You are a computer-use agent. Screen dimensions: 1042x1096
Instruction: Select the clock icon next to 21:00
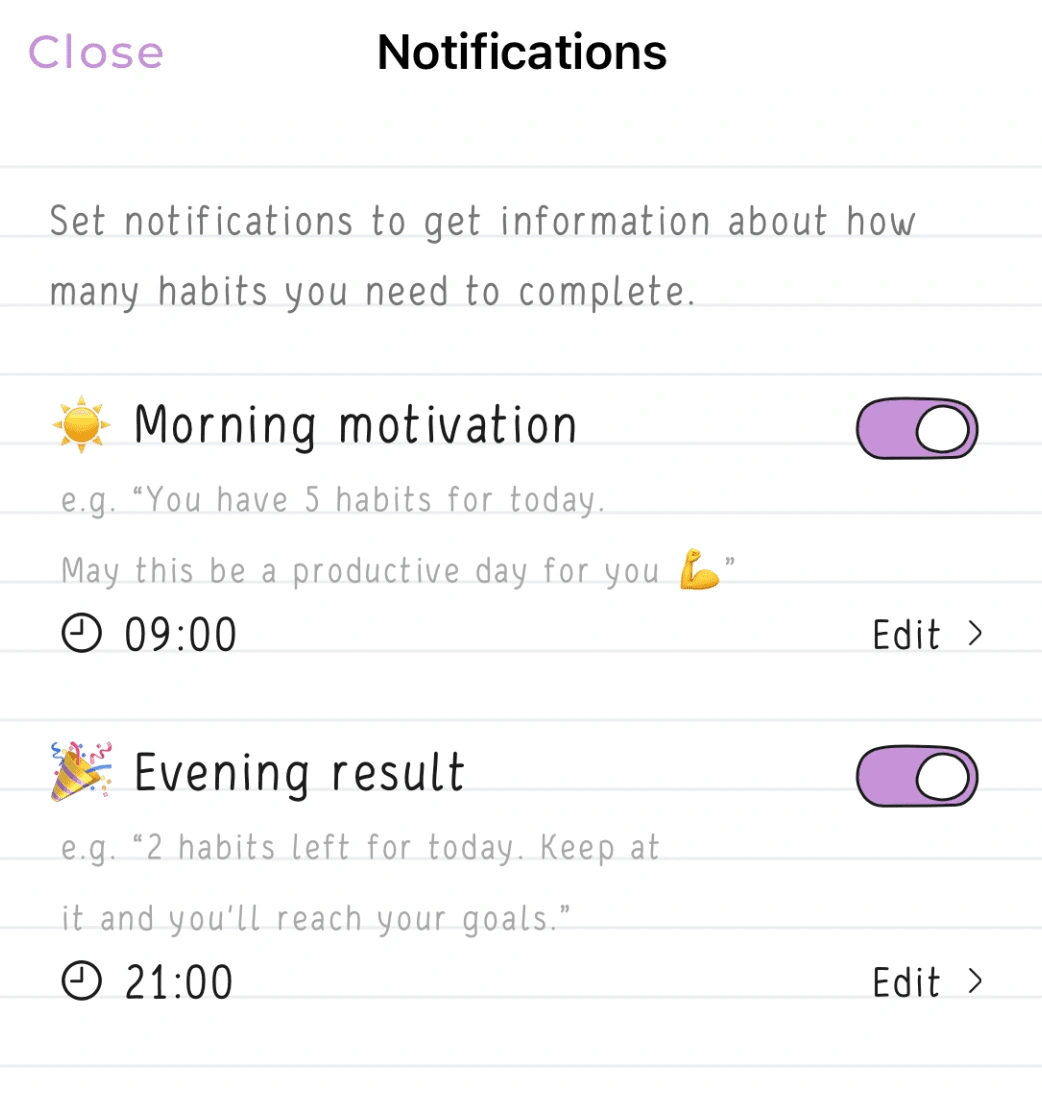[x=84, y=980]
